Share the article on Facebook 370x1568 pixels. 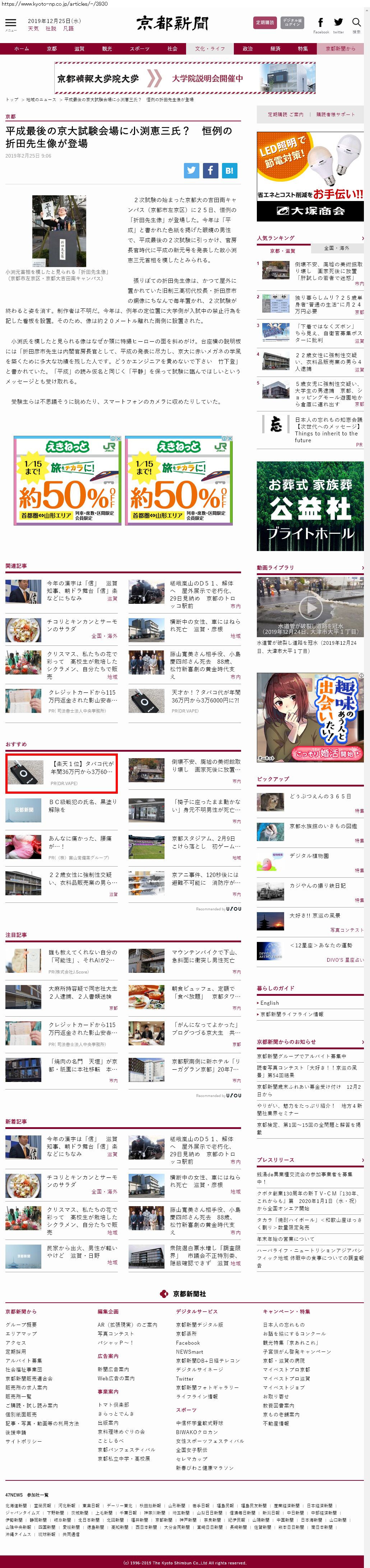point(210,171)
